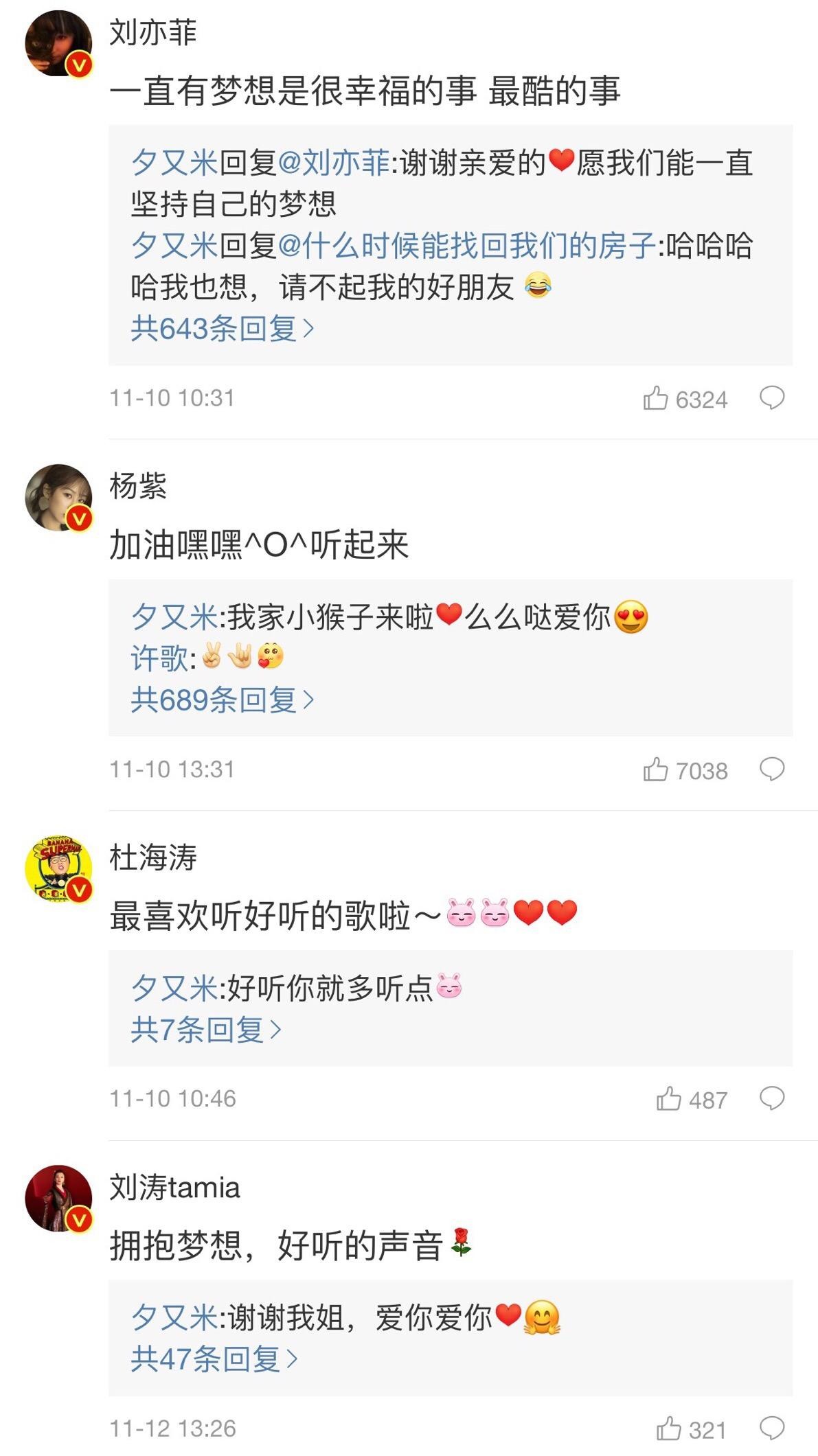Like 刘涛tamia's comment
818x1456 pixels.
669,1429
